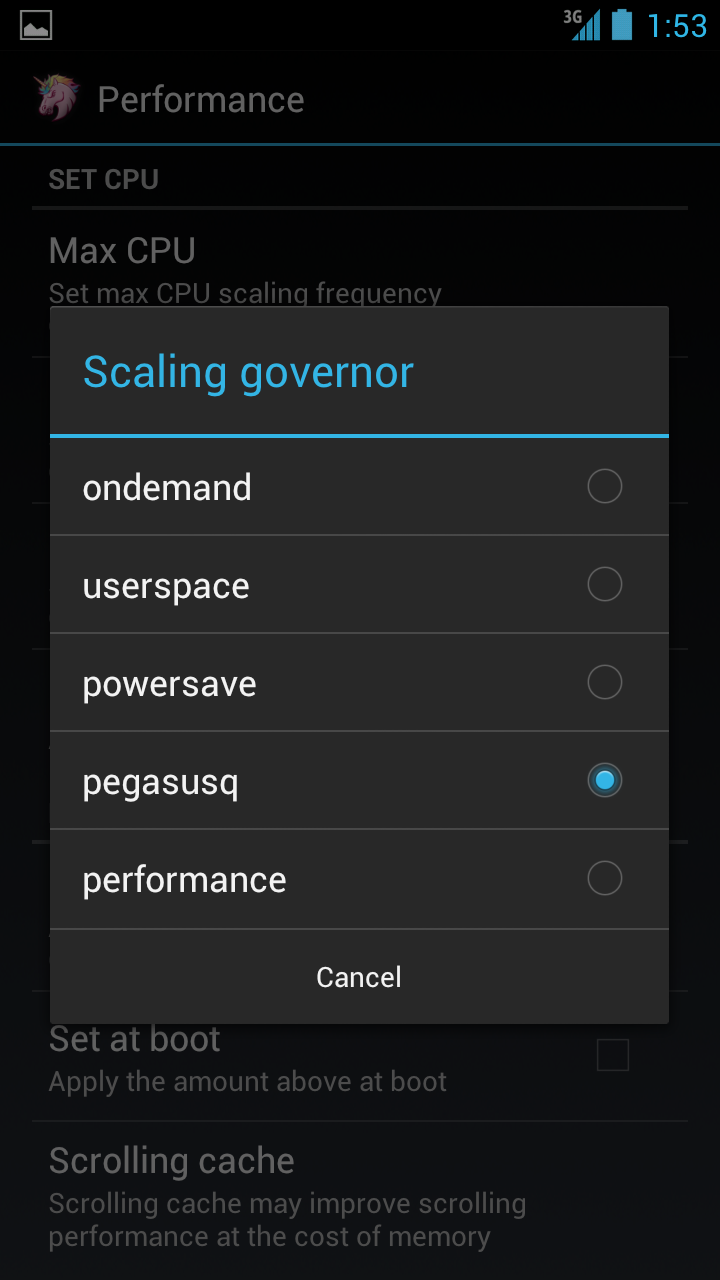This screenshot has height=1280, width=720.
Task: Pick powersave as scaling governor
Action: [x=358, y=683]
